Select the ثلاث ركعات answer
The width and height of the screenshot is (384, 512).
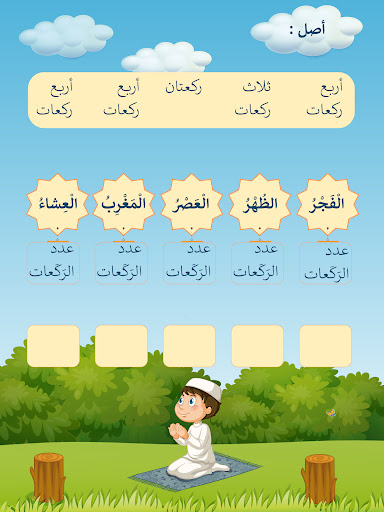pos(252,99)
